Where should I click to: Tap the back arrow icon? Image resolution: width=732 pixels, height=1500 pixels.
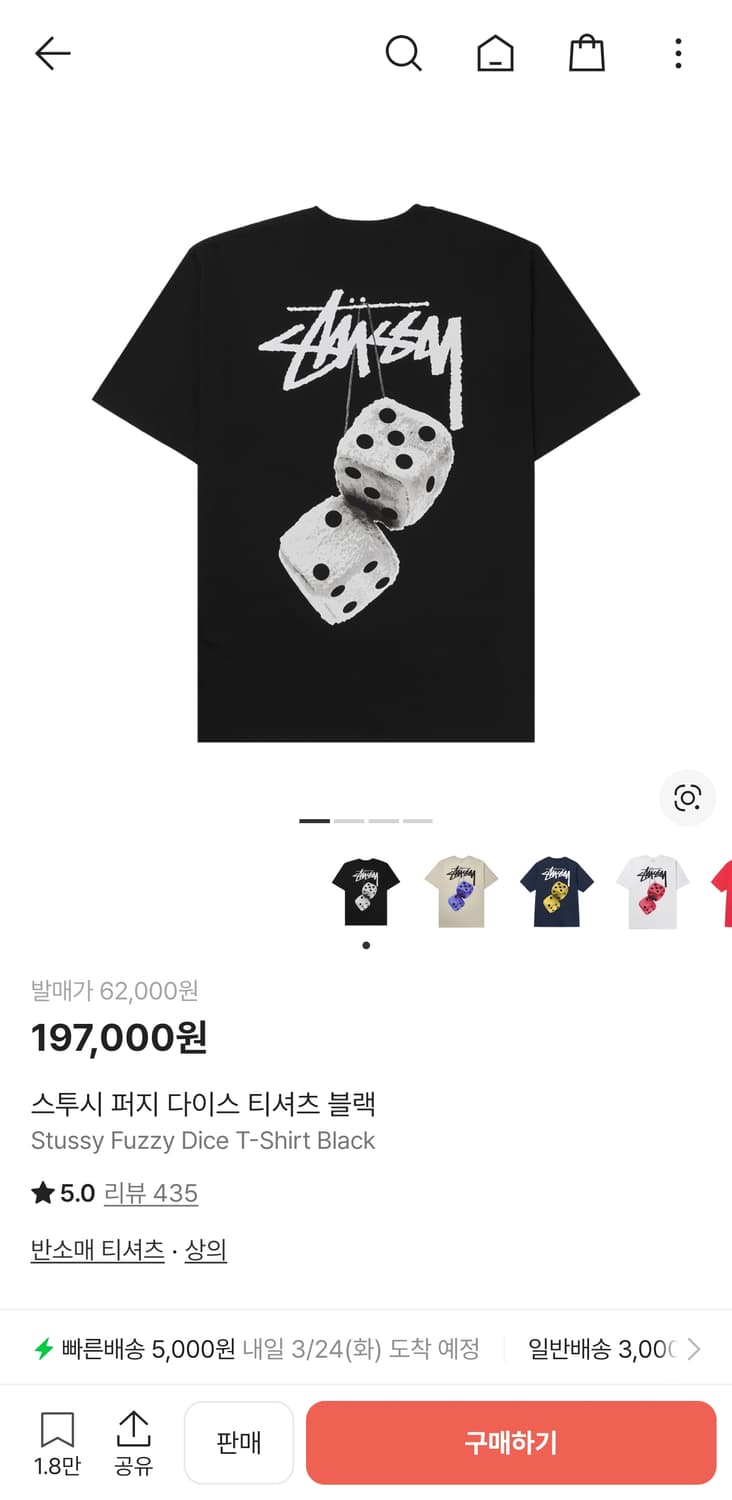[x=52, y=54]
